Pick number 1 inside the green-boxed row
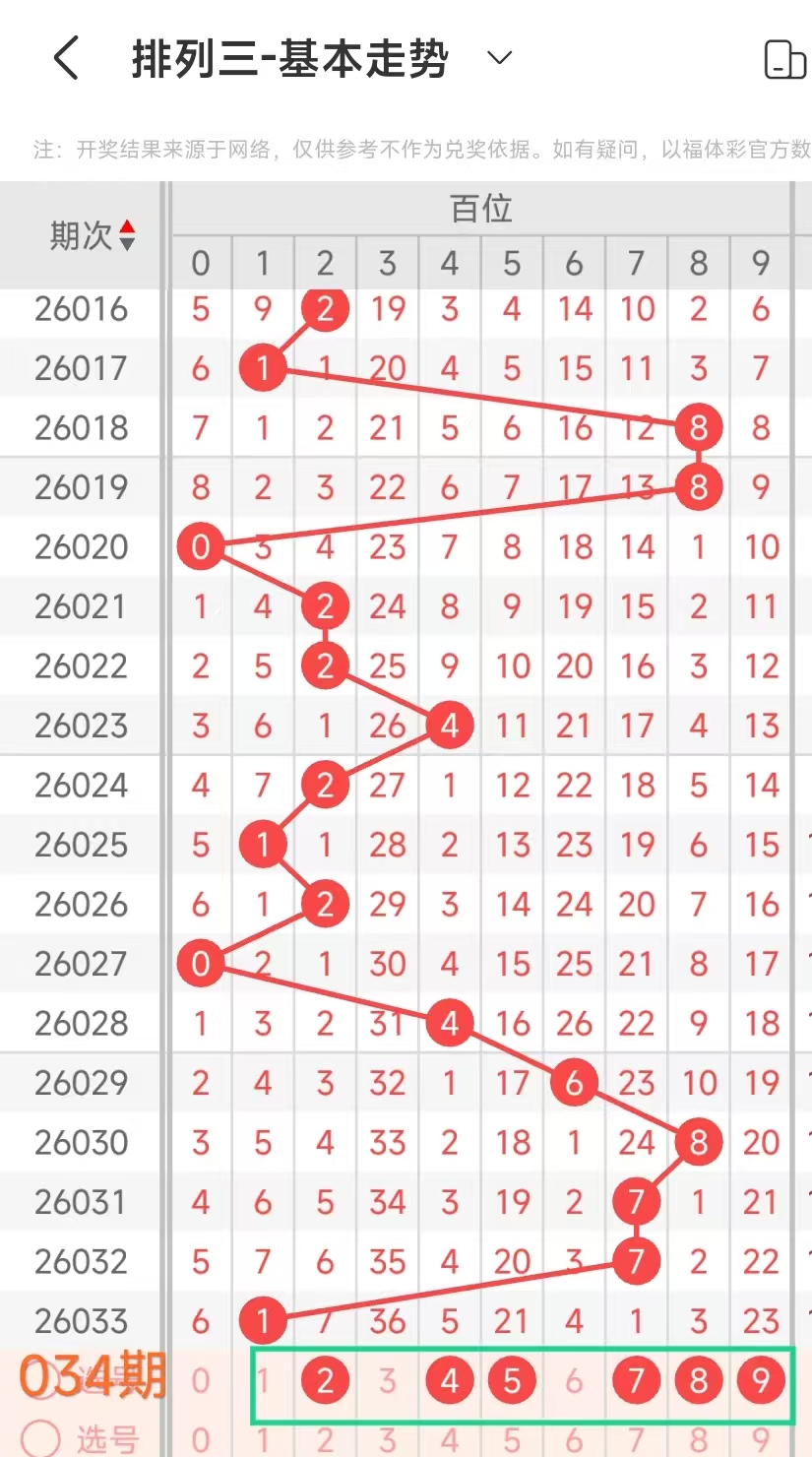The width and height of the screenshot is (812, 1457). point(263,1381)
